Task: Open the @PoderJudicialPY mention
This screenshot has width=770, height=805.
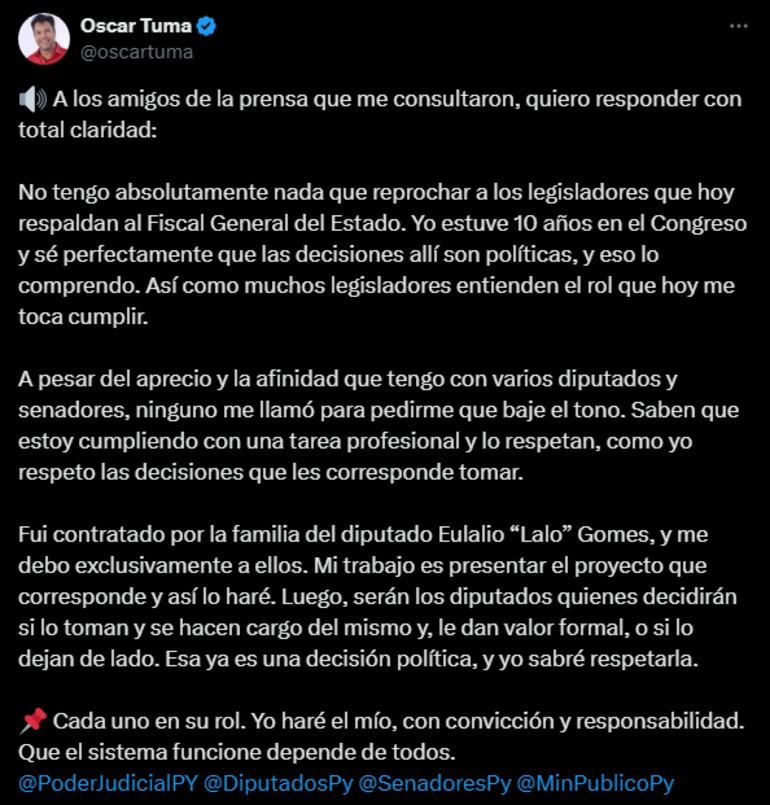Action: click(107, 784)
